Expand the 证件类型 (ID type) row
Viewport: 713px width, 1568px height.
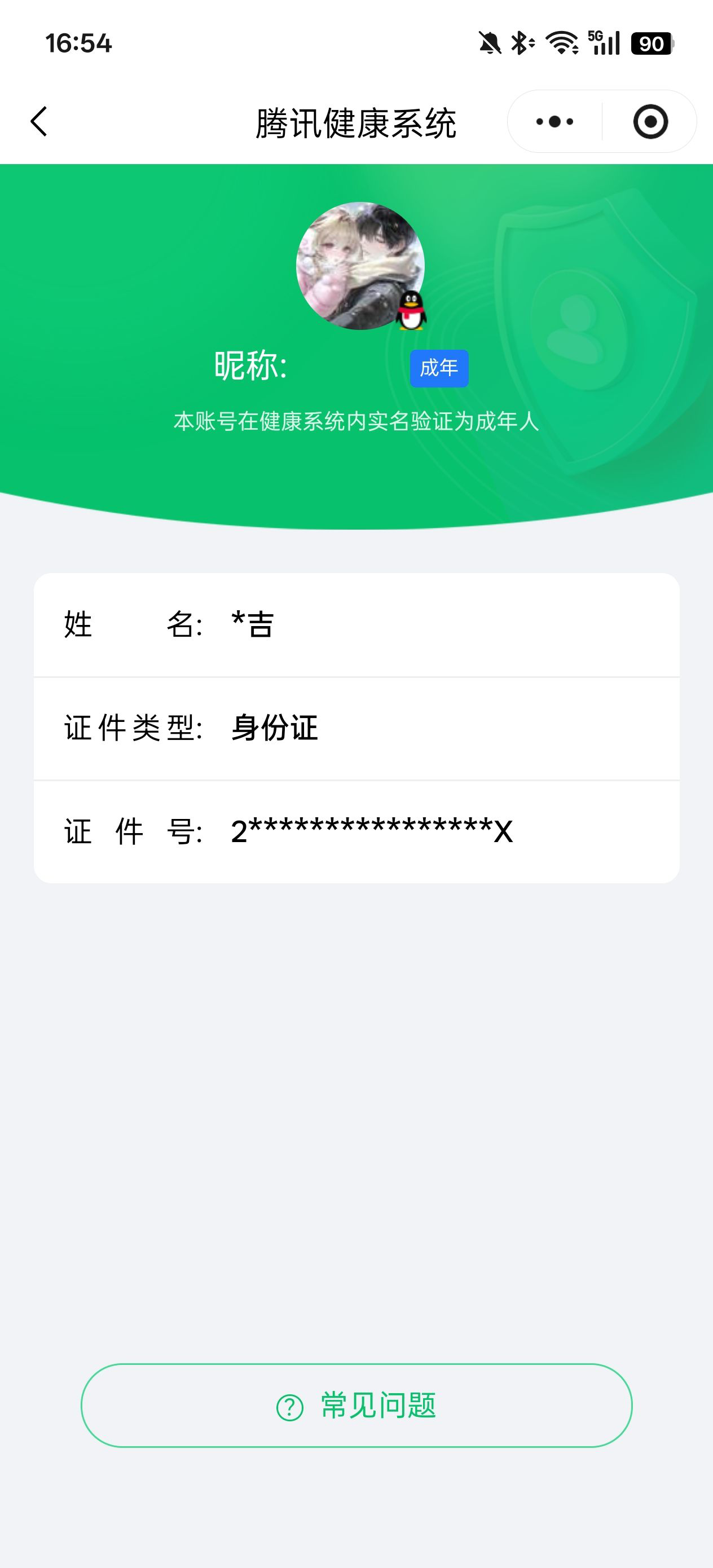click(356, 728)
